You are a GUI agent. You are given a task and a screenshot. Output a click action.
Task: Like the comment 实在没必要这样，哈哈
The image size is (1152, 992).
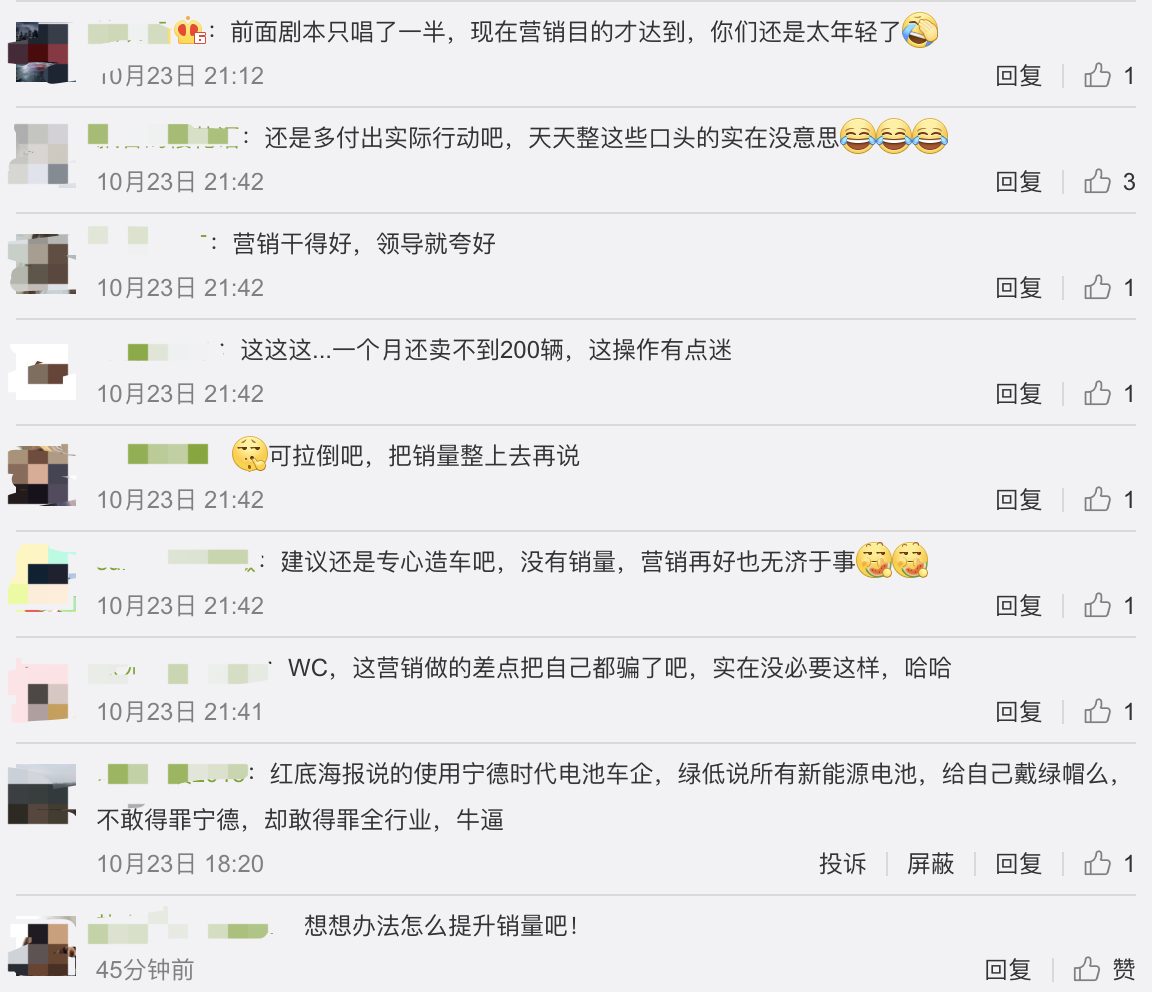click(x=1099, y=712)
